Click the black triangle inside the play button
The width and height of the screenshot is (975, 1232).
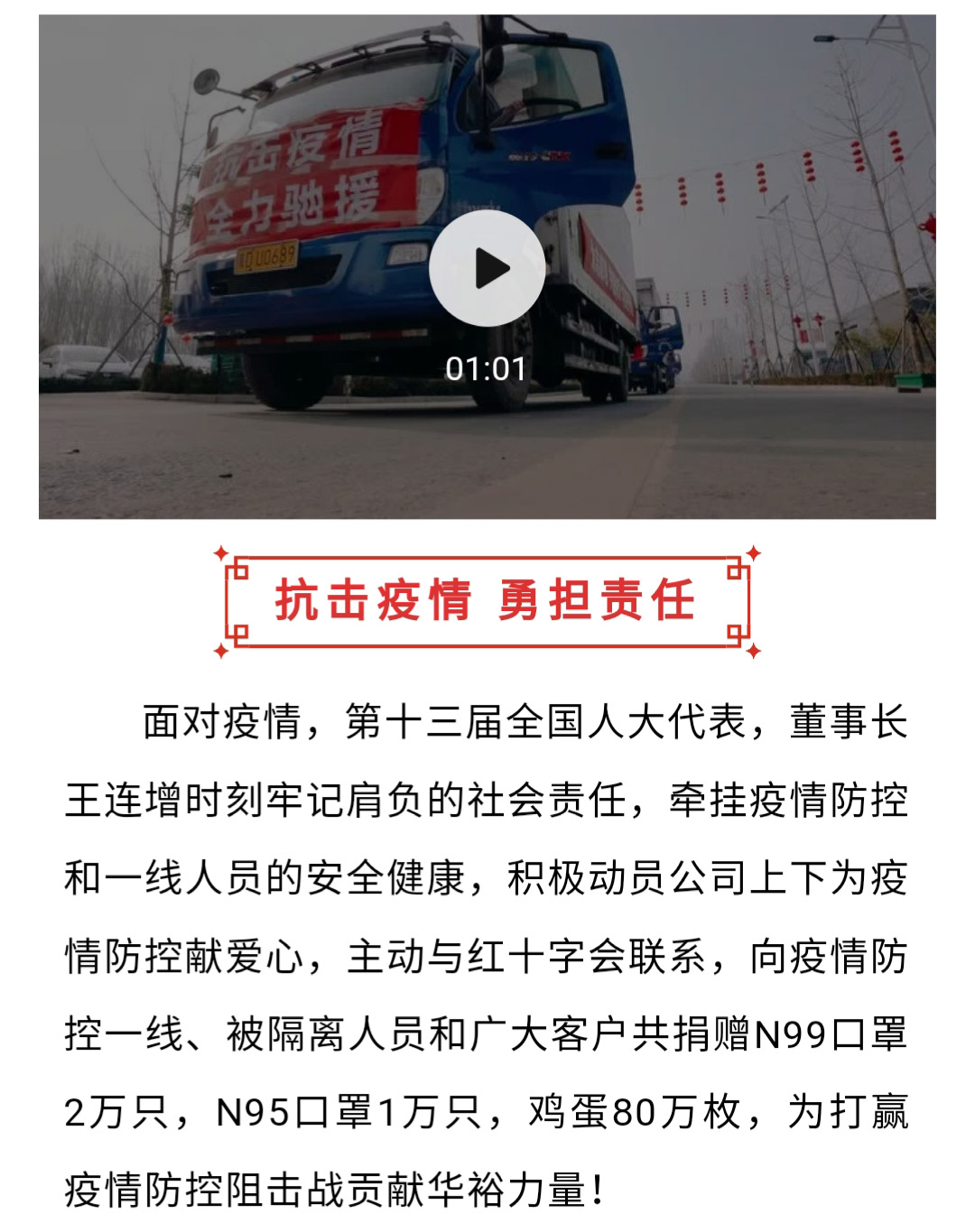pos(495,269)
